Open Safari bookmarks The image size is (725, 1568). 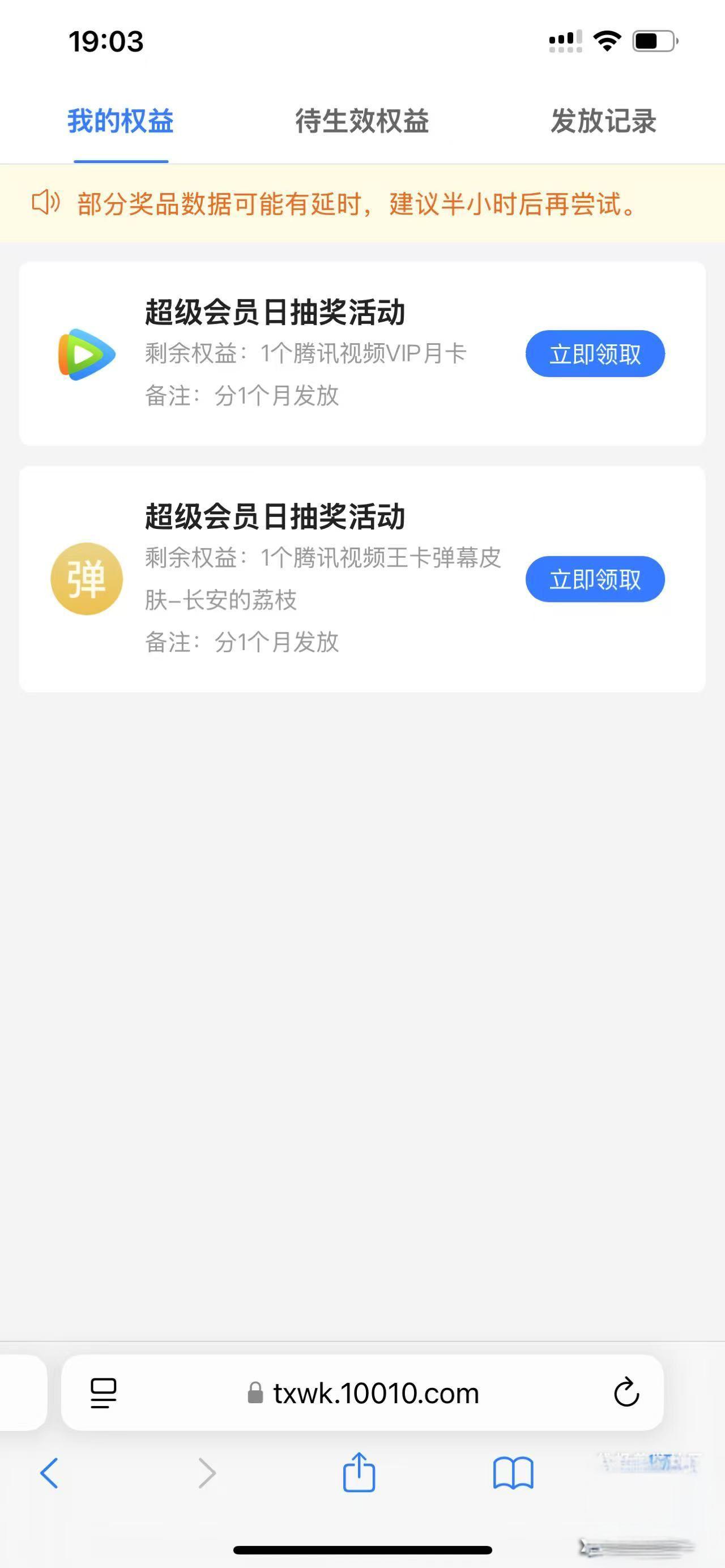point(513,1473)
